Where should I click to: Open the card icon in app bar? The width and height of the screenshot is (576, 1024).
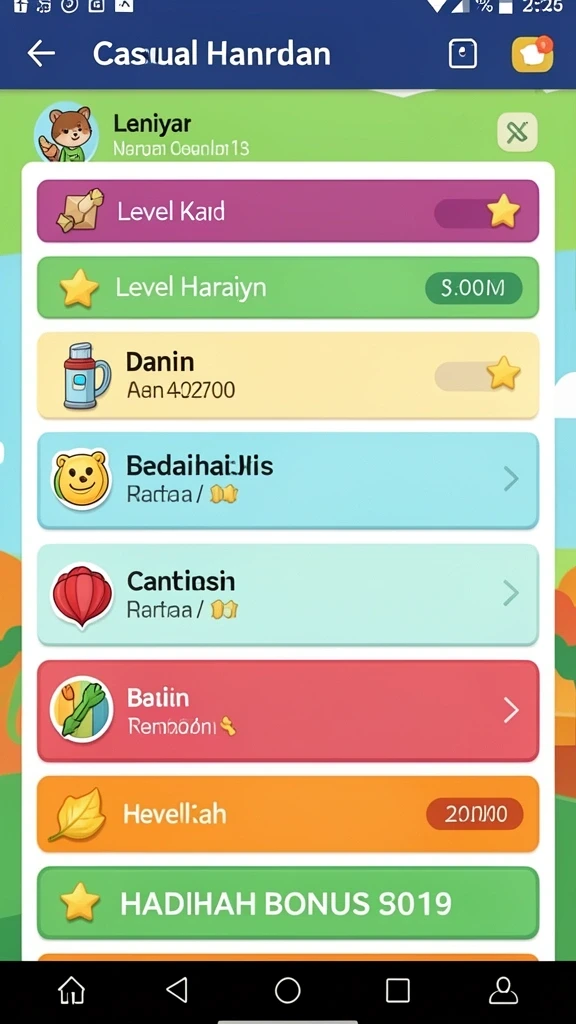tap(462, 54)
